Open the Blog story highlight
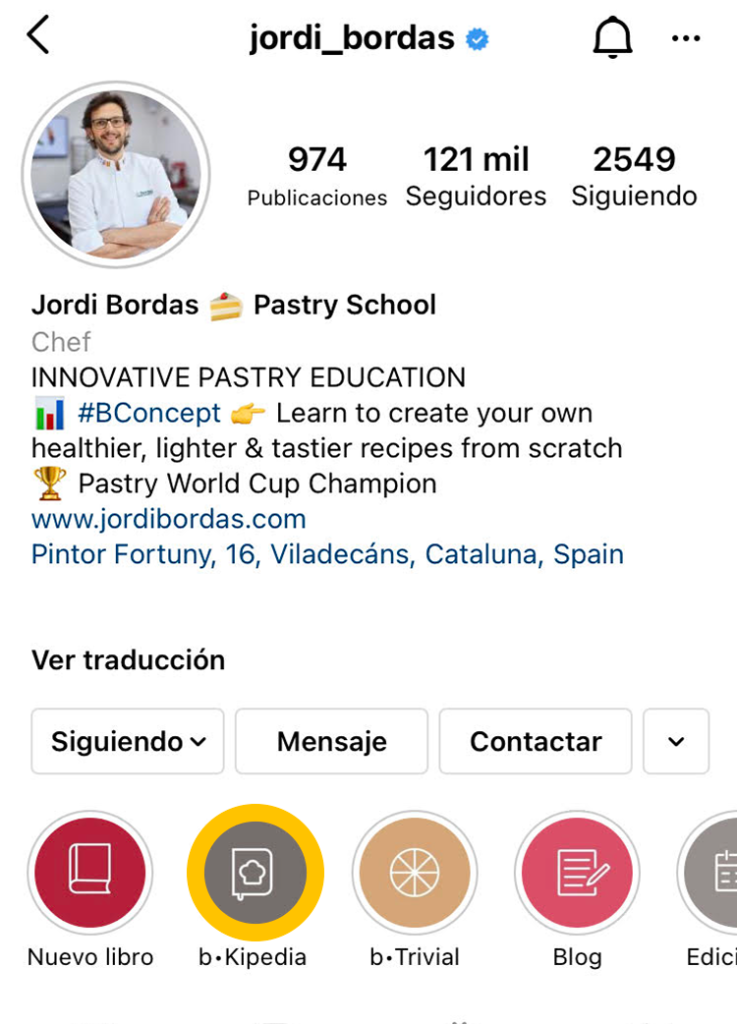 point(577,872)
